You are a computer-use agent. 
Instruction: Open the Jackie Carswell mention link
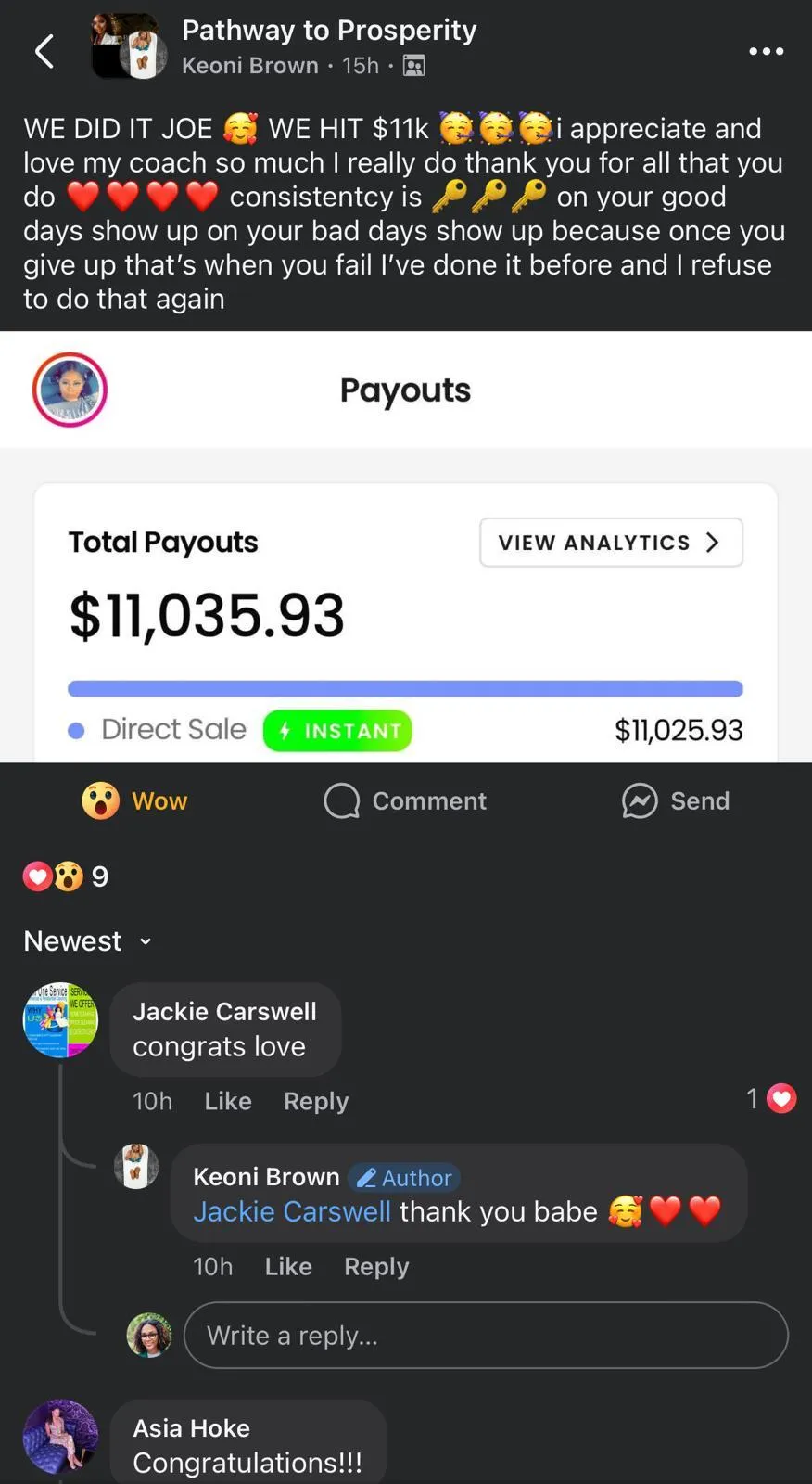pos(292,1211)
